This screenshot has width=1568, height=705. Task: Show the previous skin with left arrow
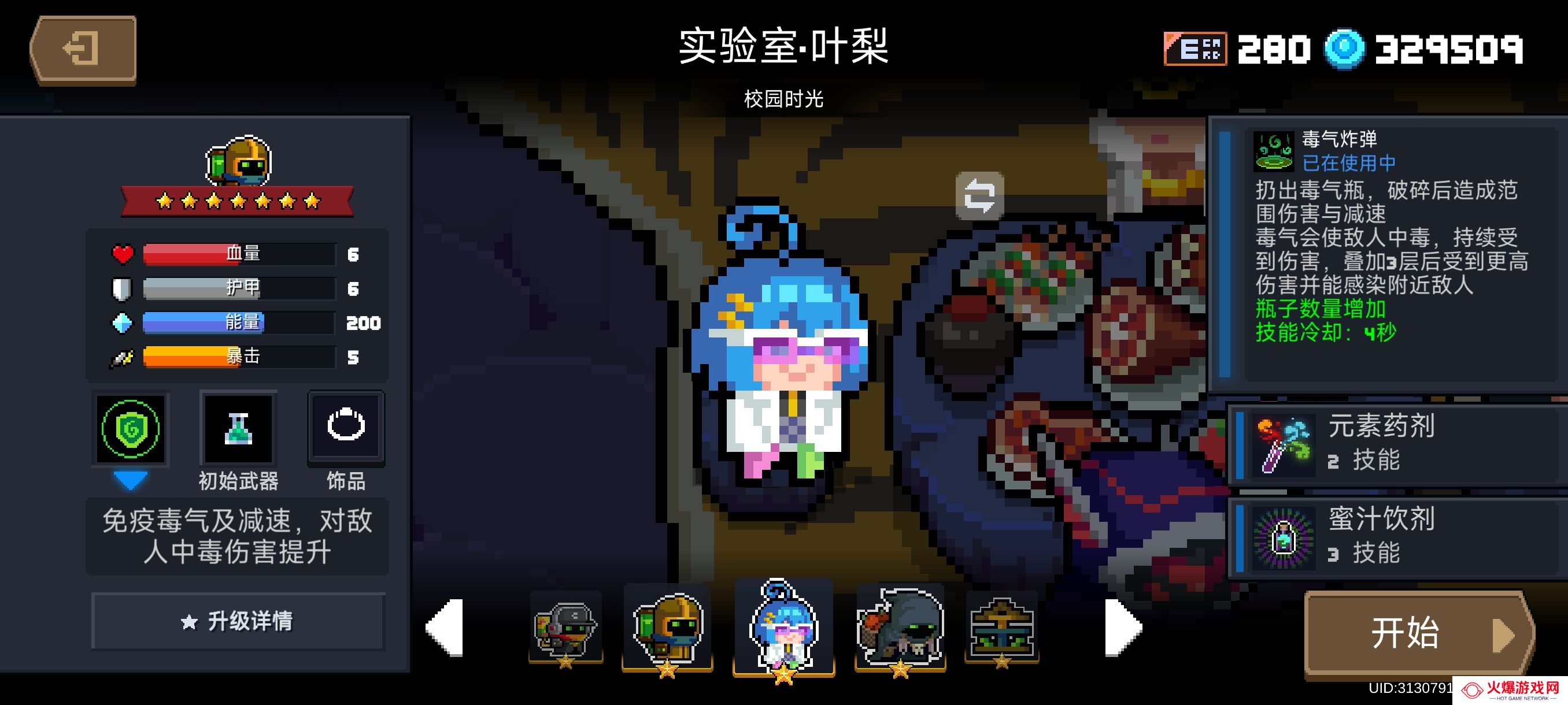tap(446, 627)
